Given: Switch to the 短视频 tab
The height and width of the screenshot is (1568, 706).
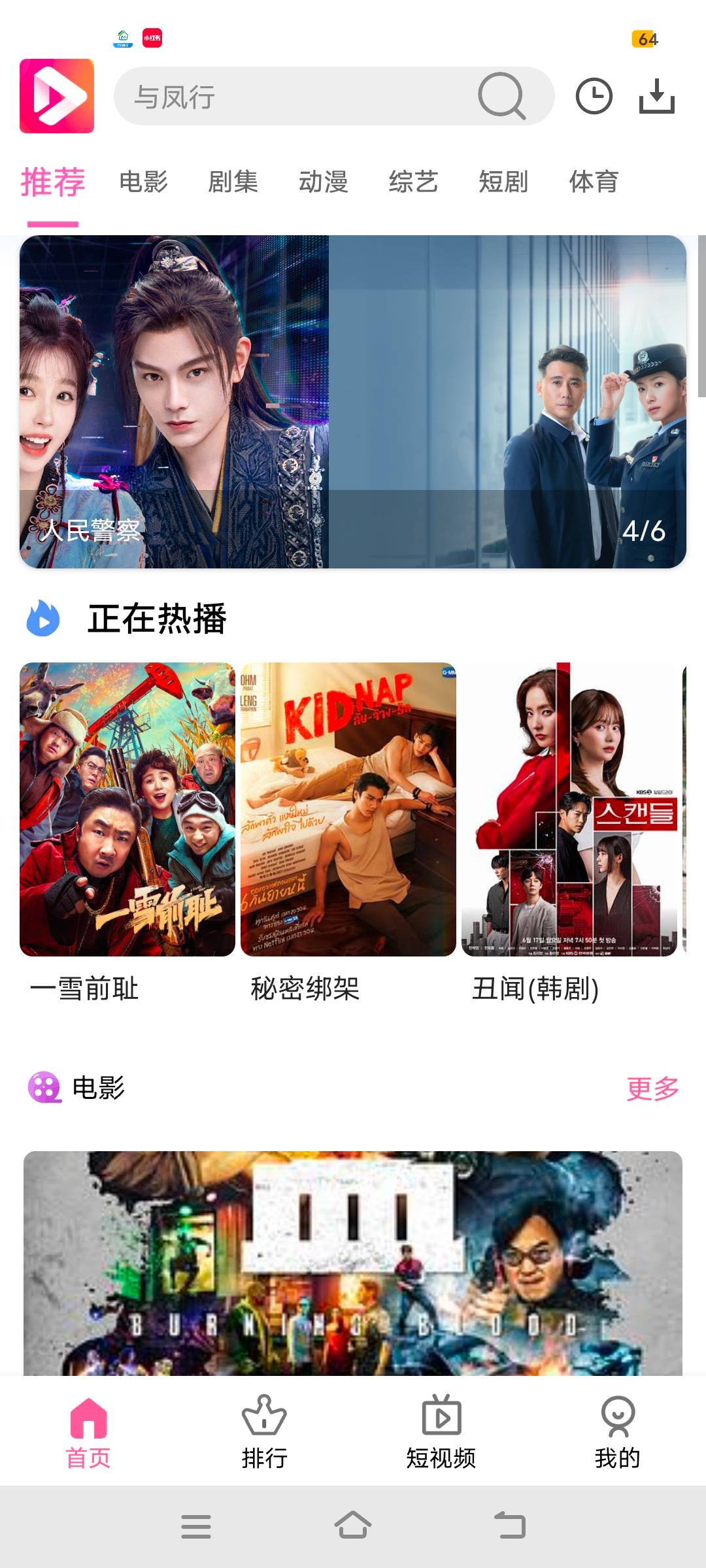Looking at the screenshot, I should point(441,1432).
